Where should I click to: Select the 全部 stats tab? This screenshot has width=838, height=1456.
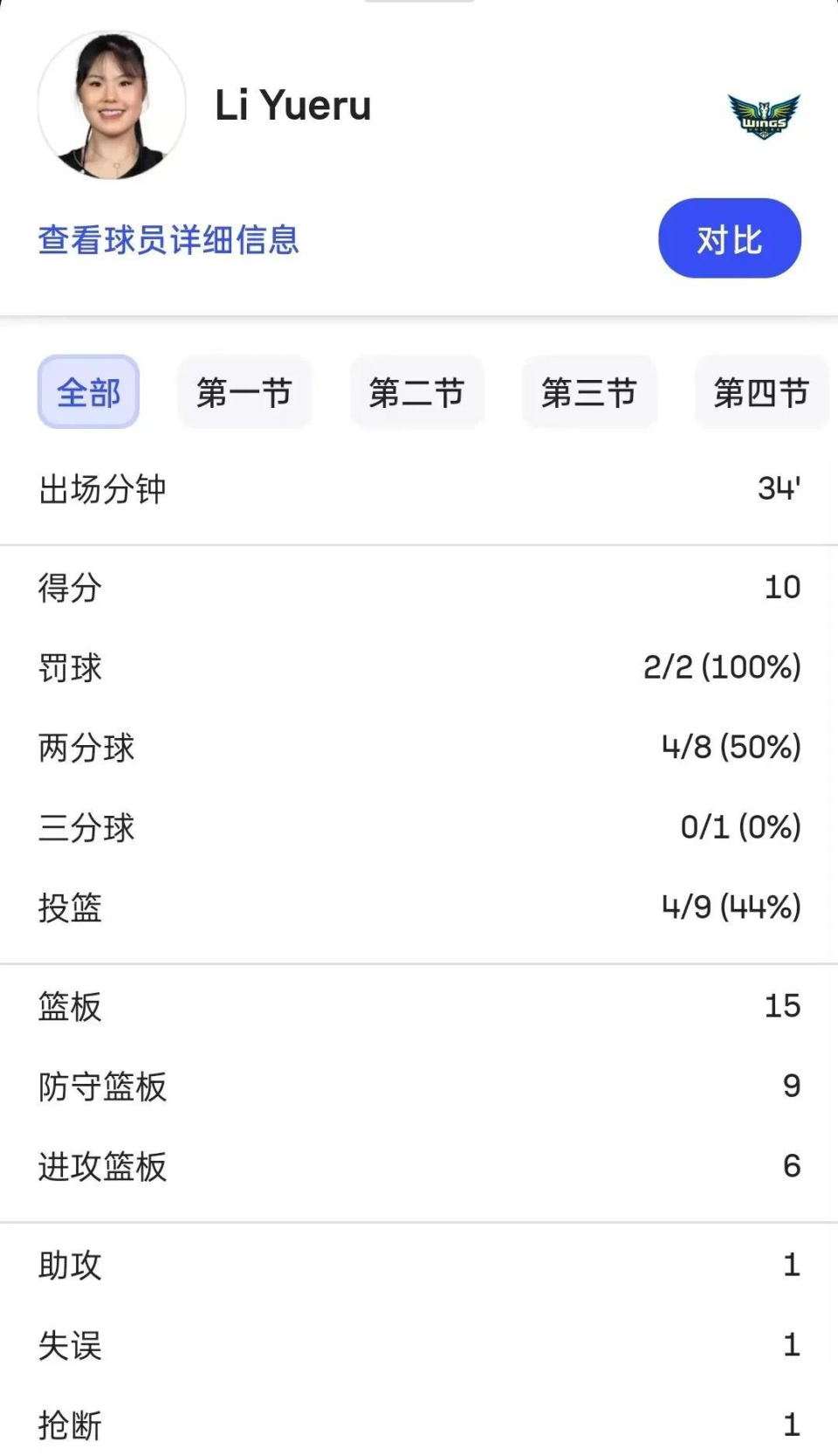(x=88, y=392)
